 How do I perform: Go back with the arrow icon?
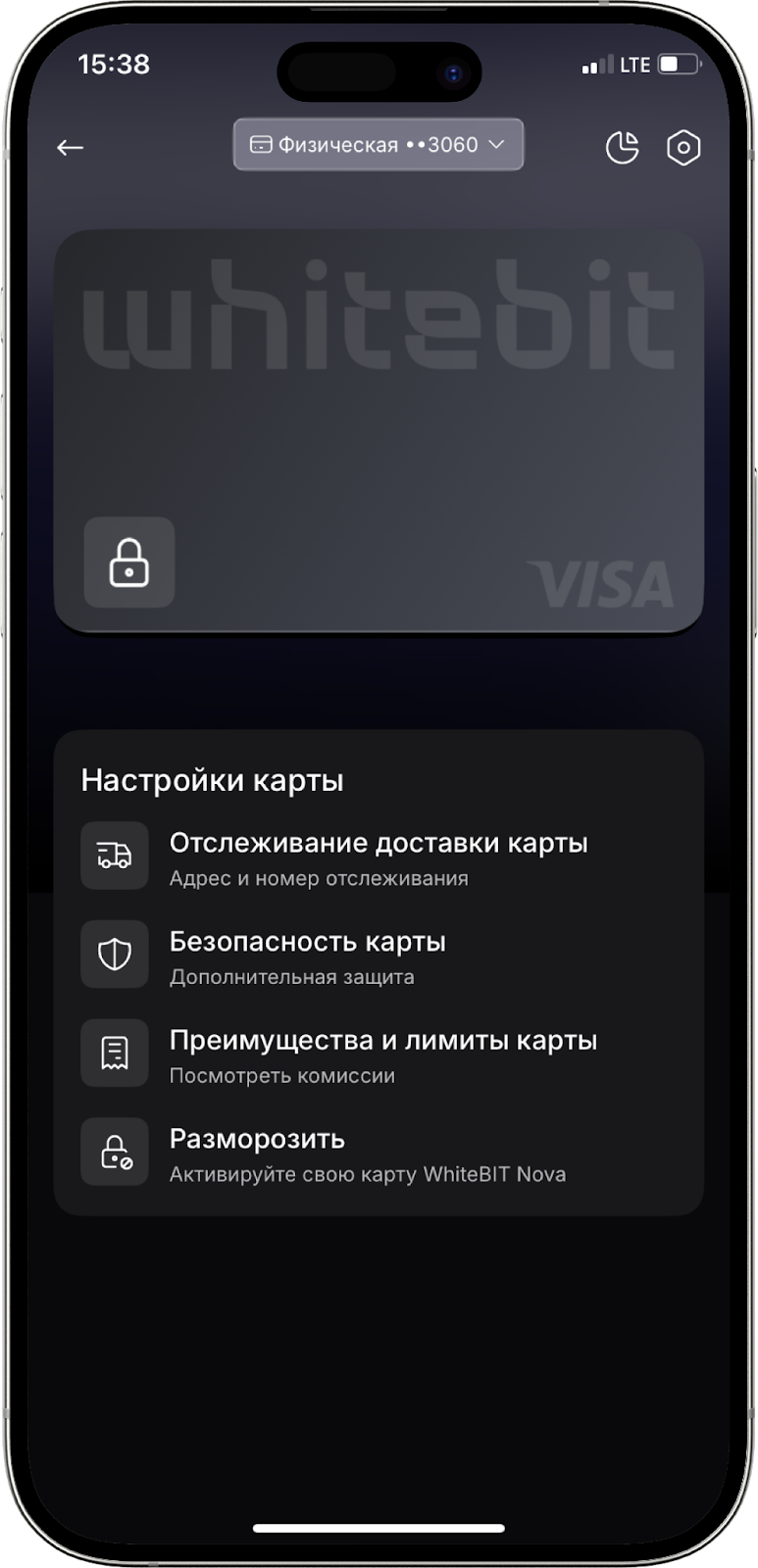tap(70, 148)
